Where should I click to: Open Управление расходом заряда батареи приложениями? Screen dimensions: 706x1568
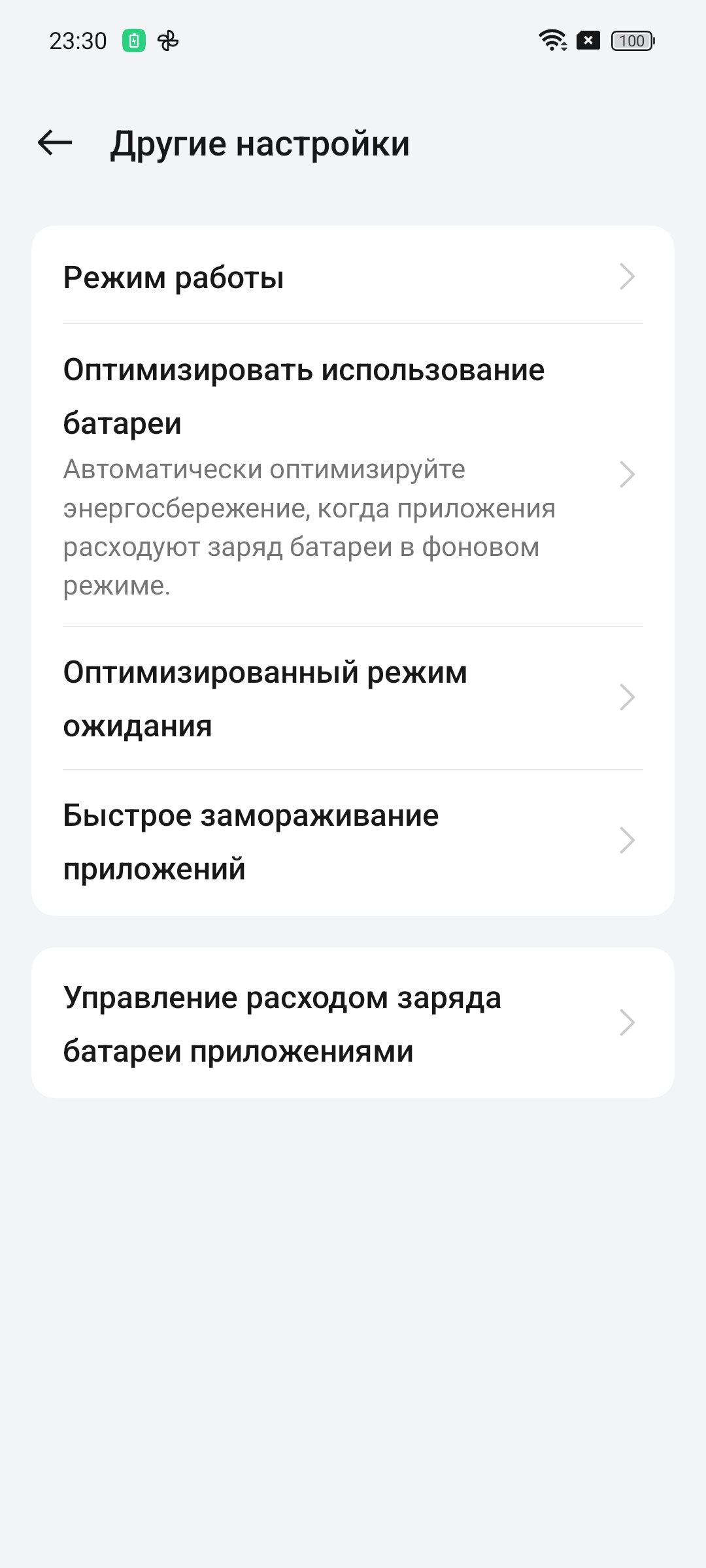click(353, 1023)
